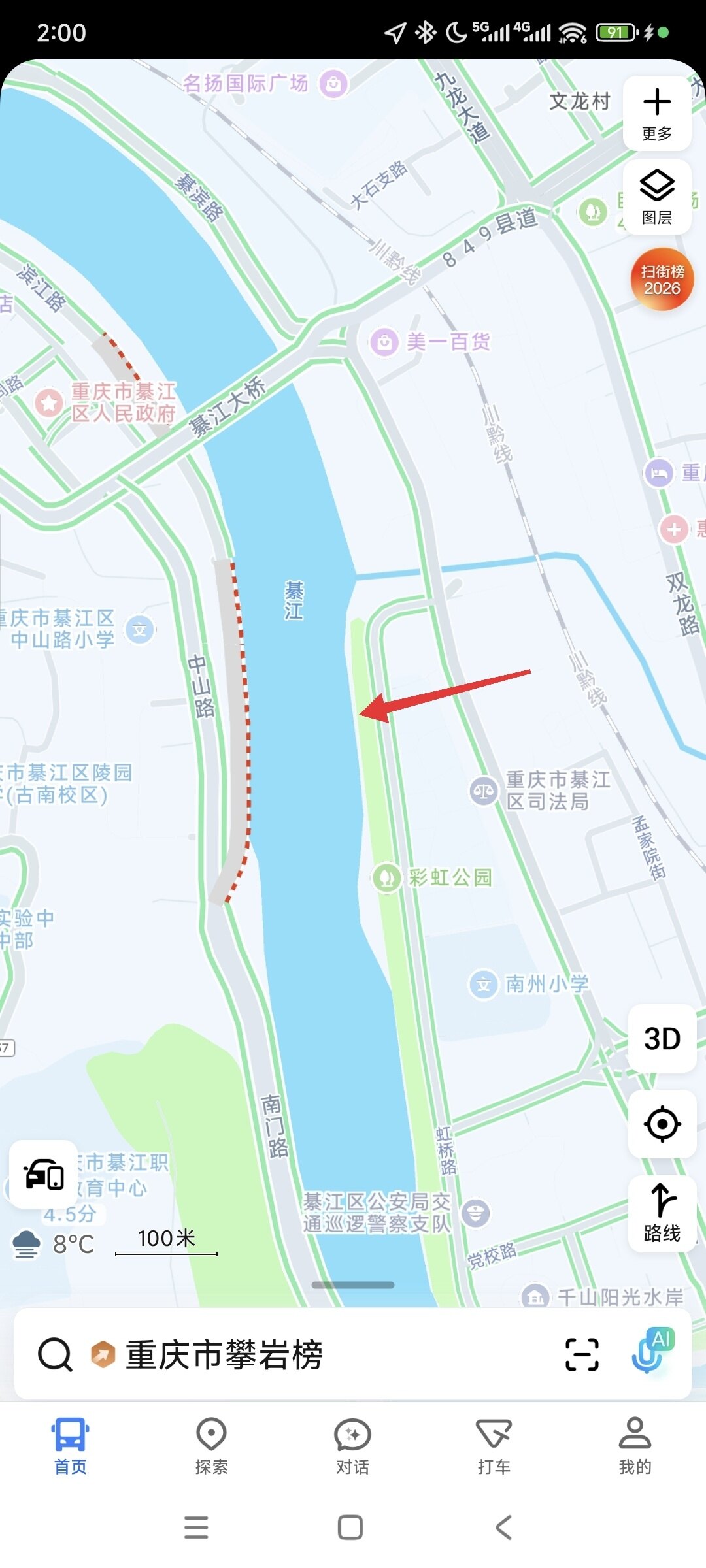706x1568 pixels.
Task: Open the scan icon in search bar
Action: point(581,1354)
